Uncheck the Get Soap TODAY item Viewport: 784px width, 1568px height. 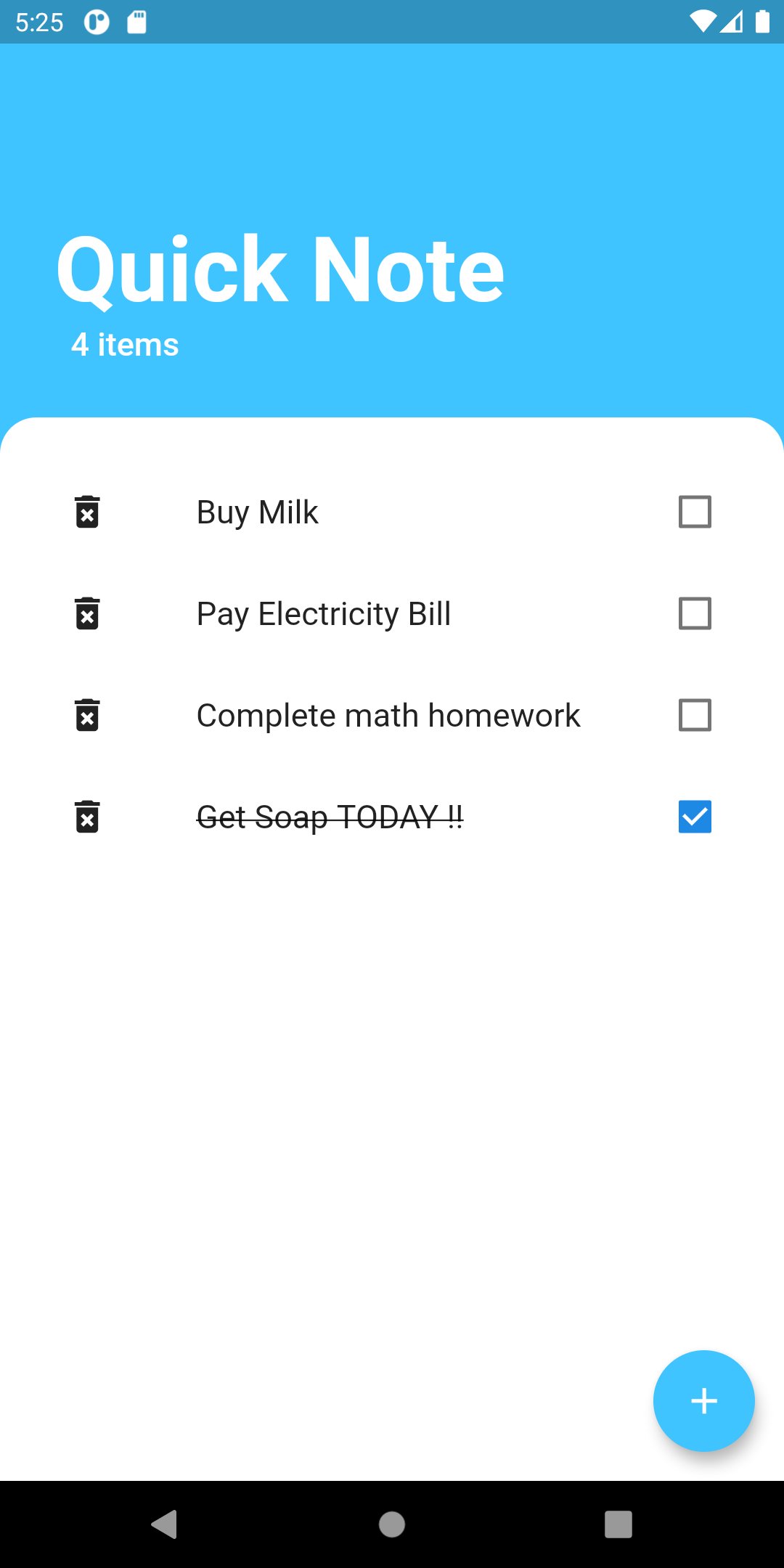point(693,817)
